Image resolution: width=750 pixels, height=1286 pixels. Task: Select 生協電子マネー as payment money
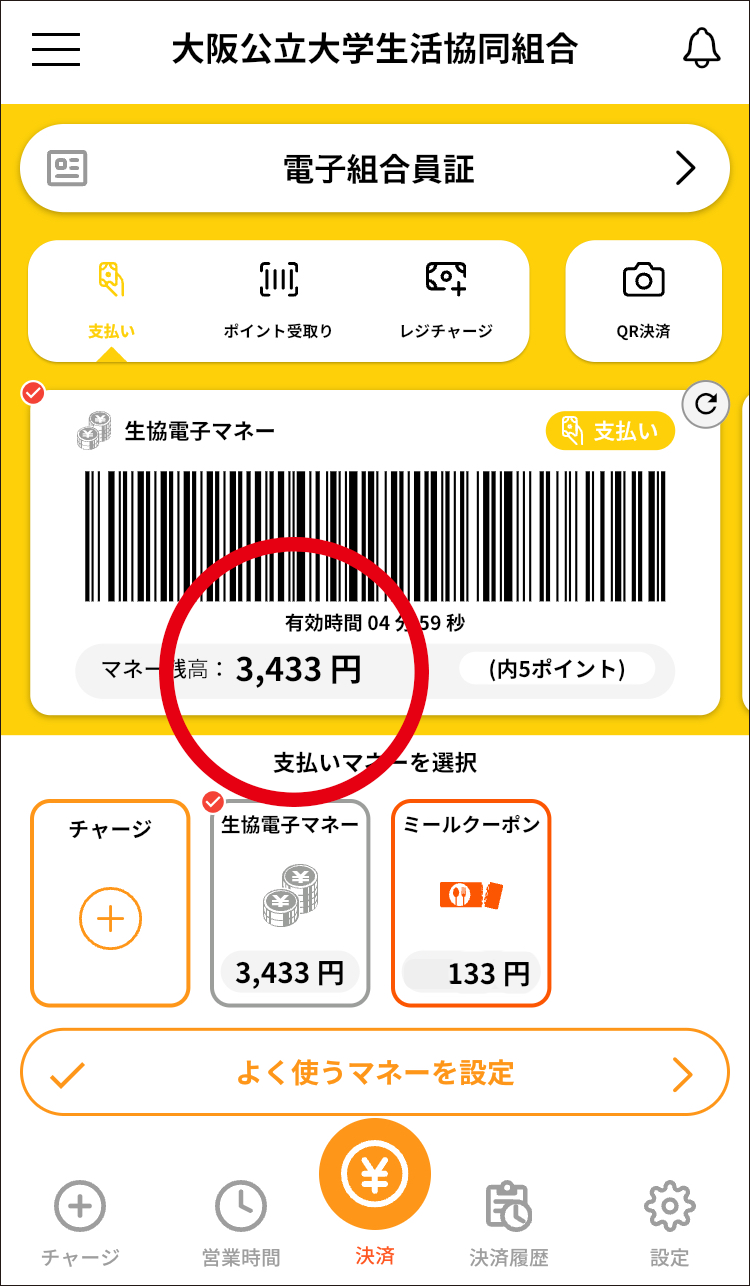click(290, 903)
